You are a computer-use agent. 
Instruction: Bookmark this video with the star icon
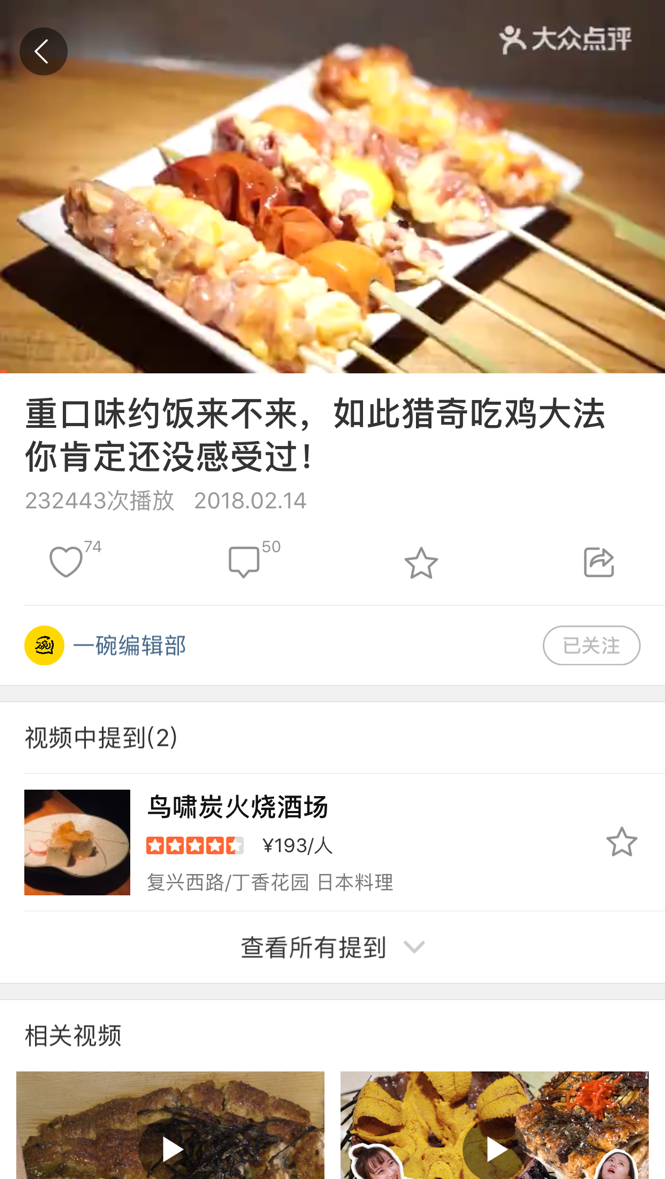(421, 563)
